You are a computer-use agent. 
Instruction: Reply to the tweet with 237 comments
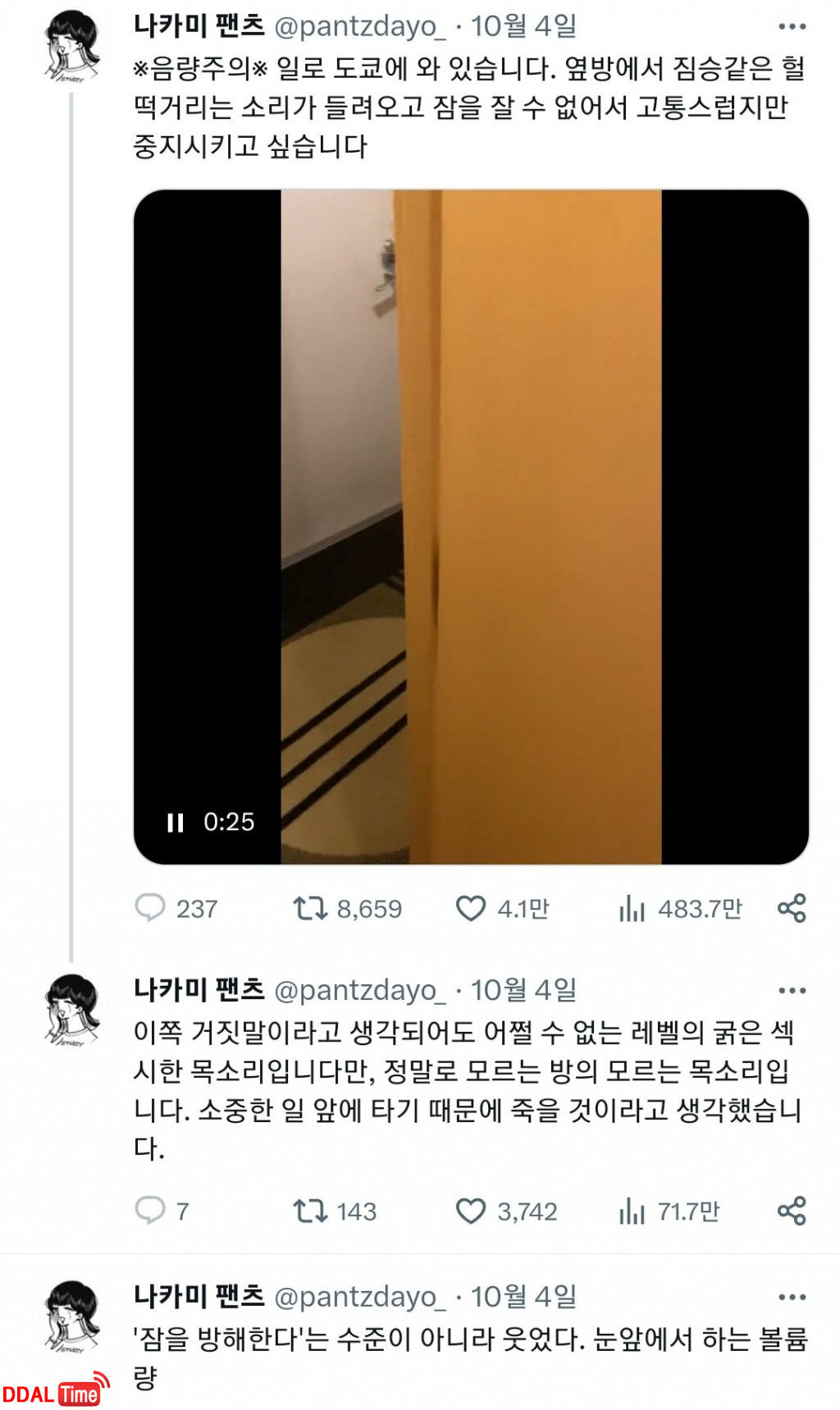click(x=150, y=908)
